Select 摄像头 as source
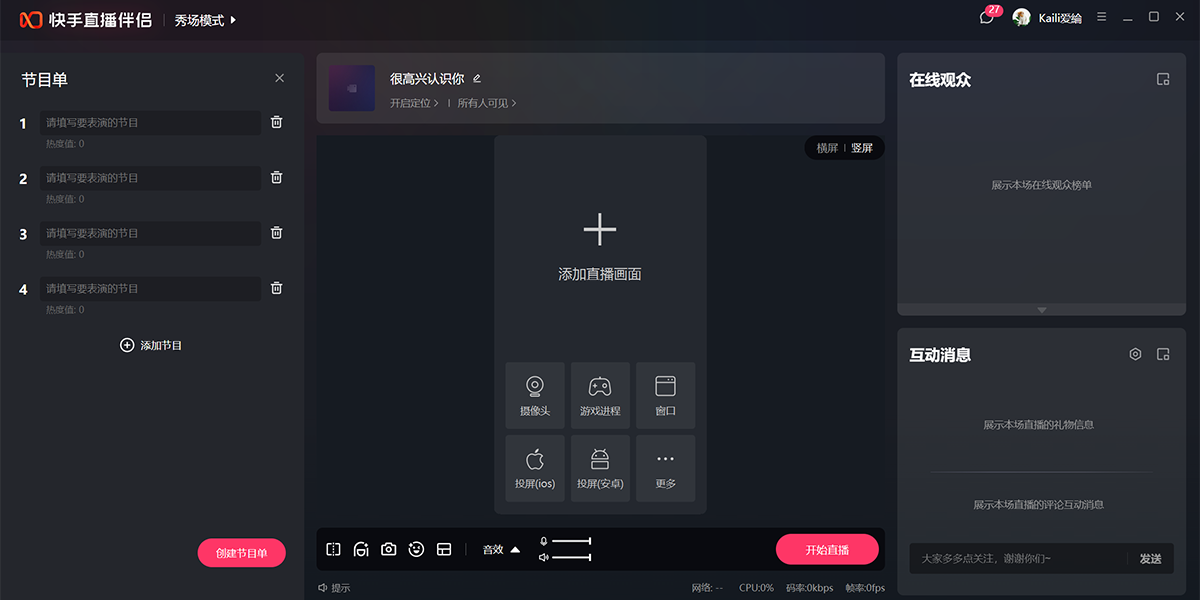This screenshot has width=1200, height=600. pyautogui.click(x=535, y=395)
